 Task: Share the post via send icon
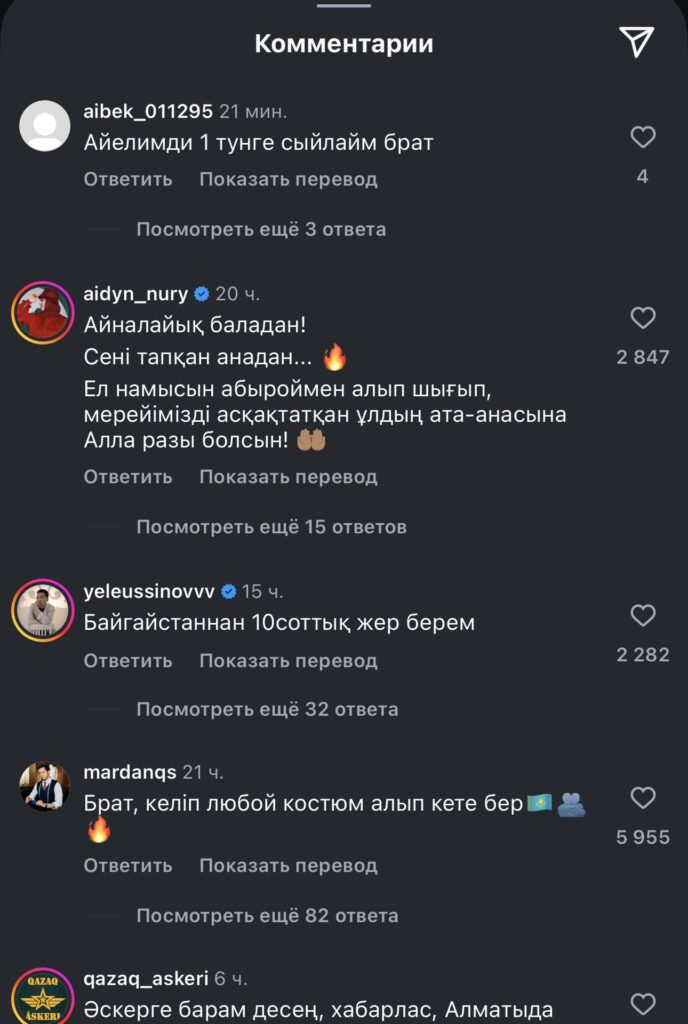coord(636,41)
